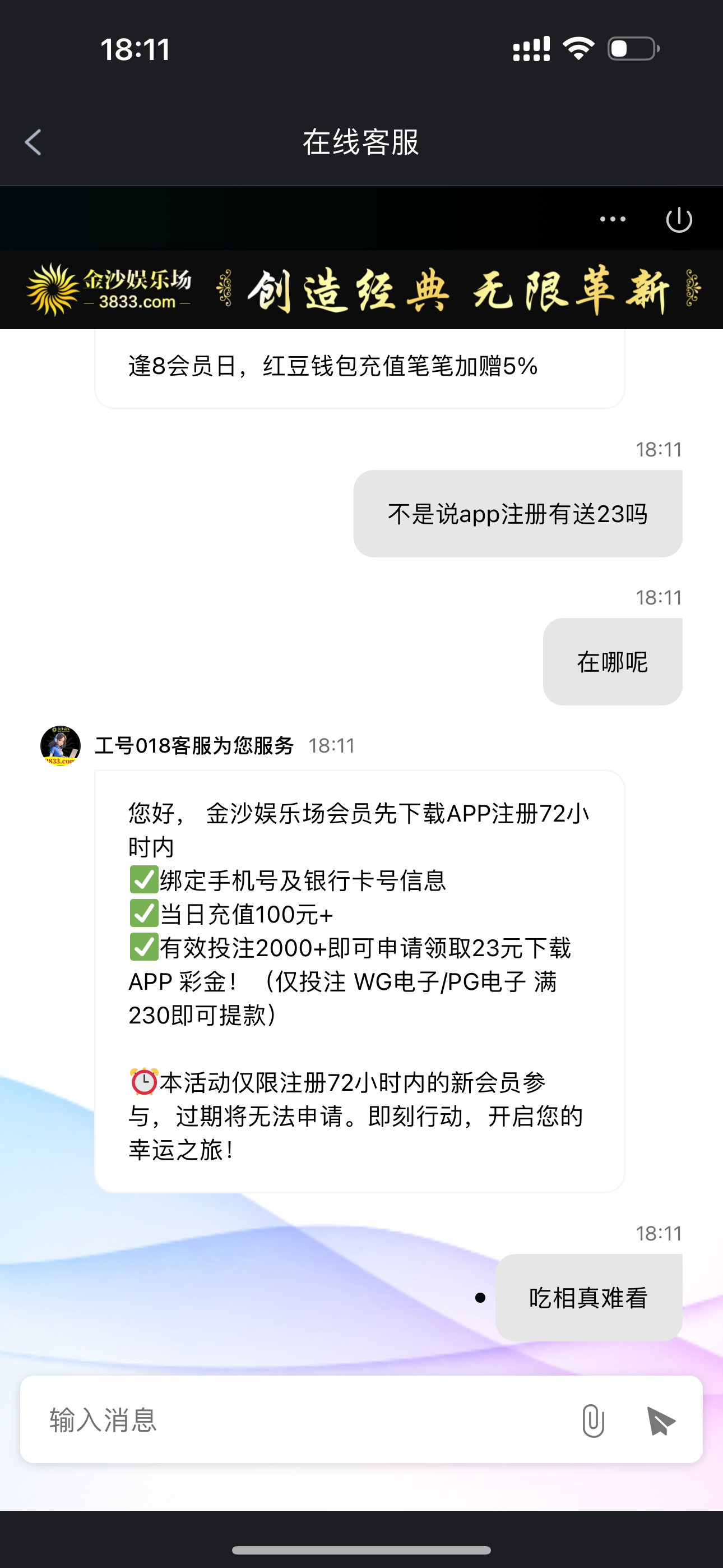The height and width of the screenshot is (1568, 723).
Task: End the chat with the power icon
Action: point(679,220)
